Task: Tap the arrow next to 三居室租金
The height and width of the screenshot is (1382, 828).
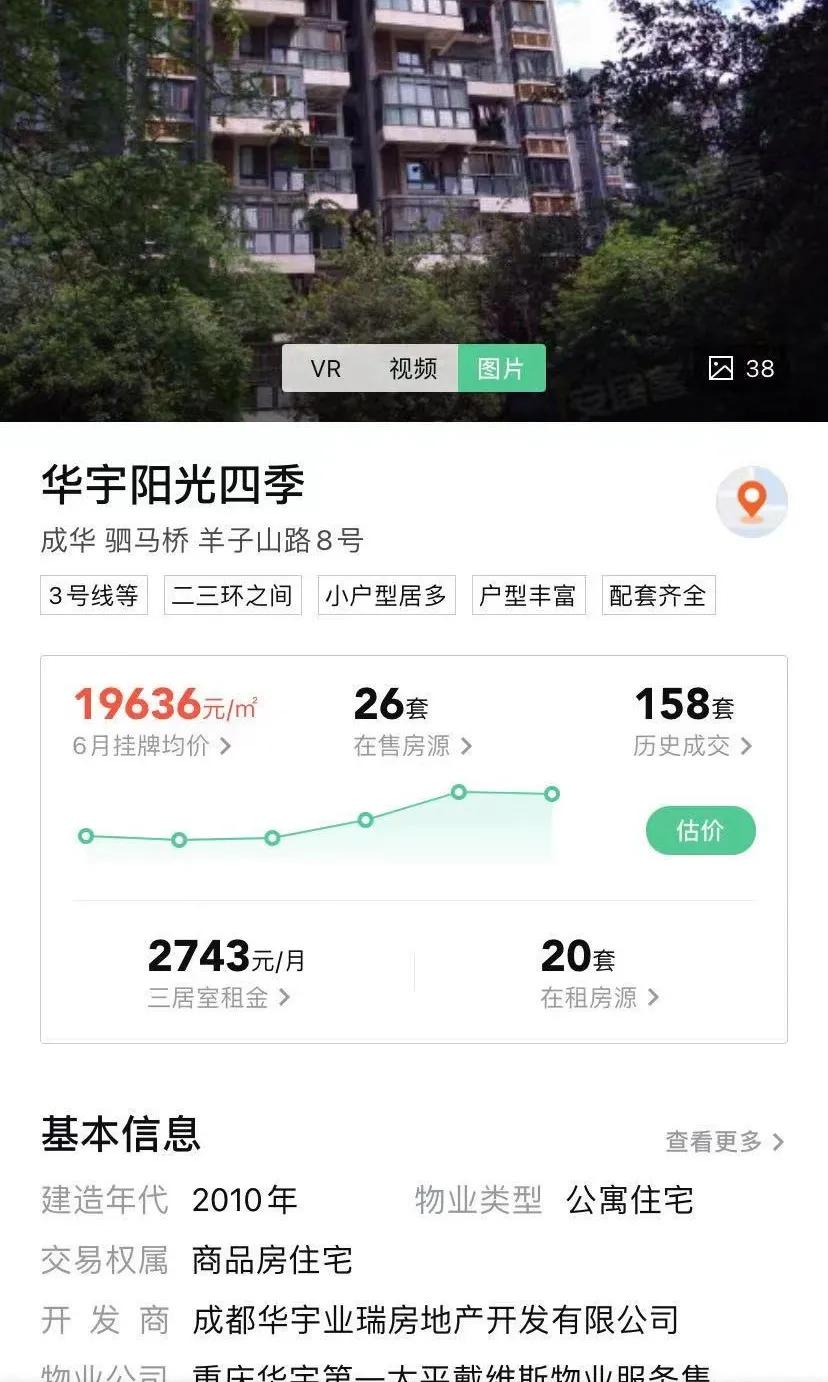Action: point(285,998)
